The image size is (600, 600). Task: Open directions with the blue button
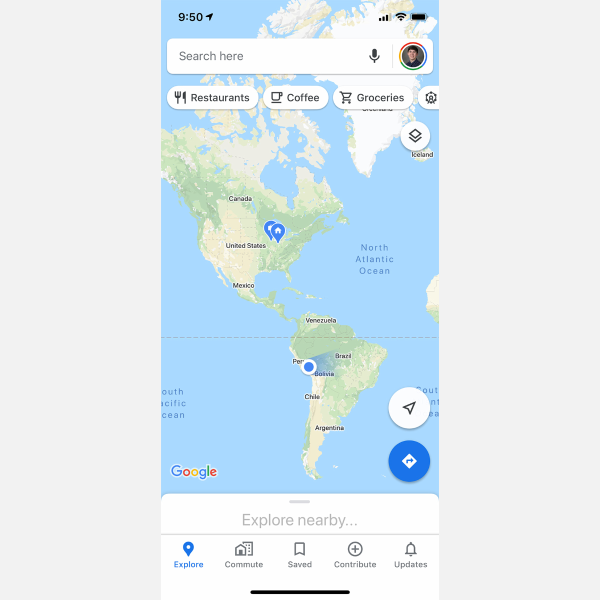tap(409, 461)
